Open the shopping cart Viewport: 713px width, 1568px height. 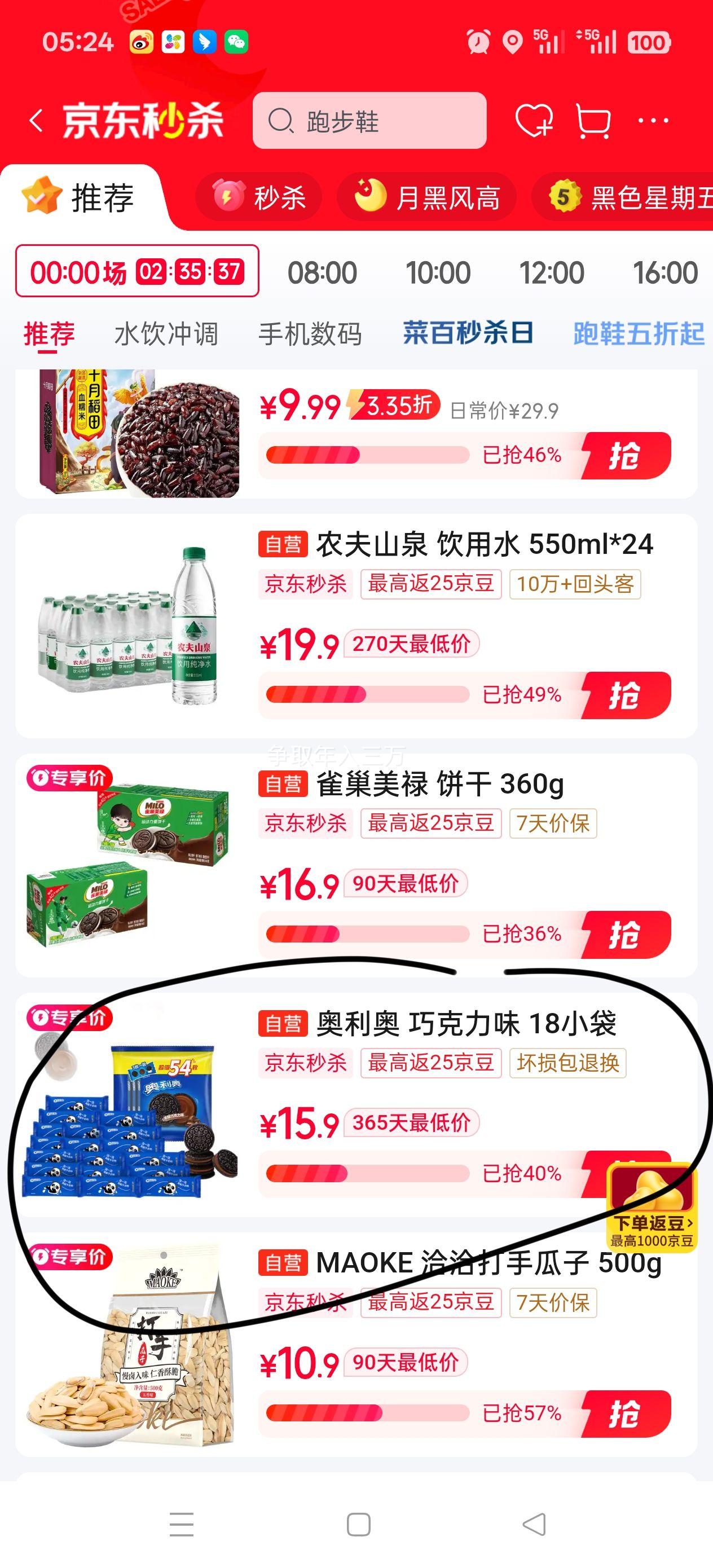592,121
